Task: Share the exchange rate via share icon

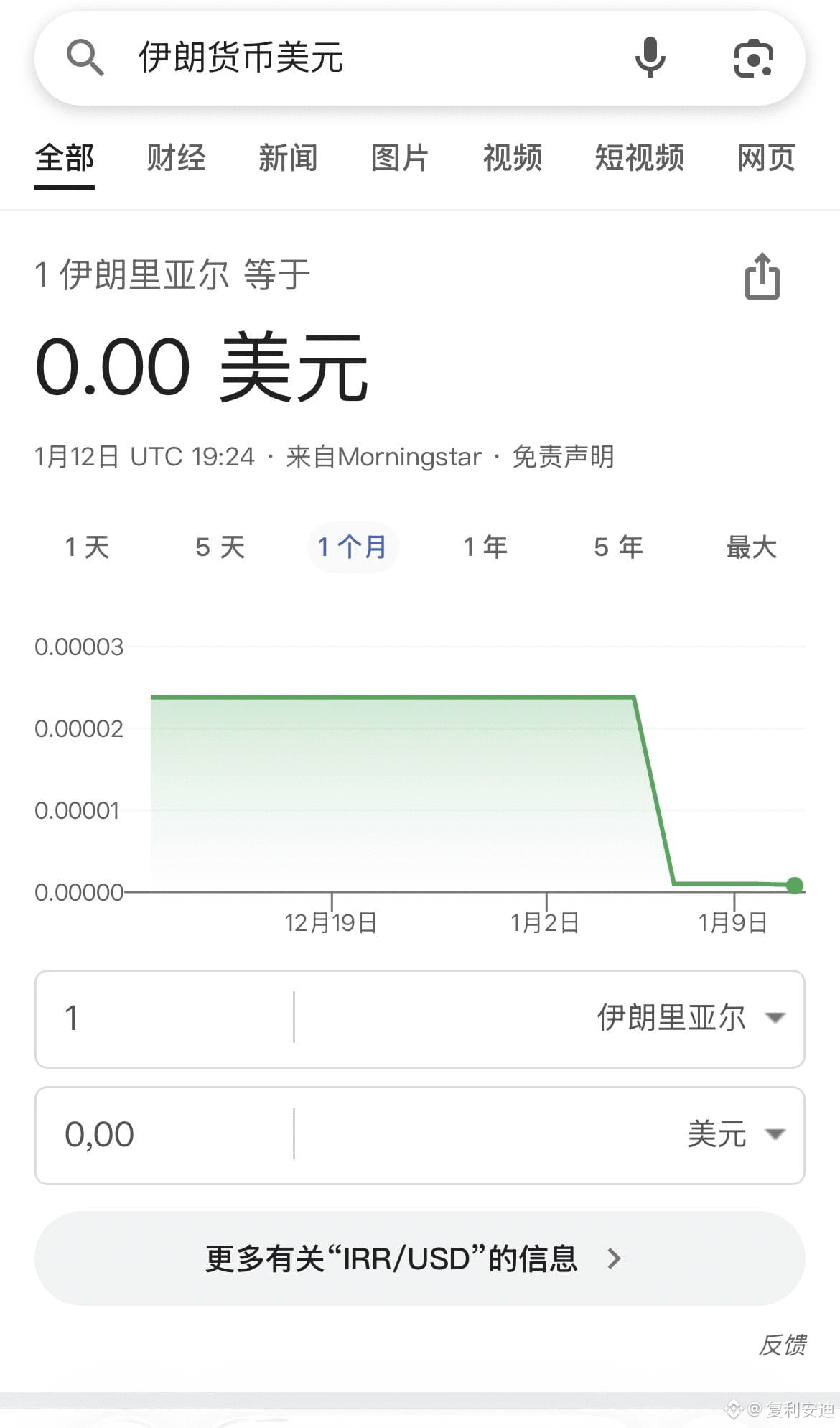Action: 762,277
